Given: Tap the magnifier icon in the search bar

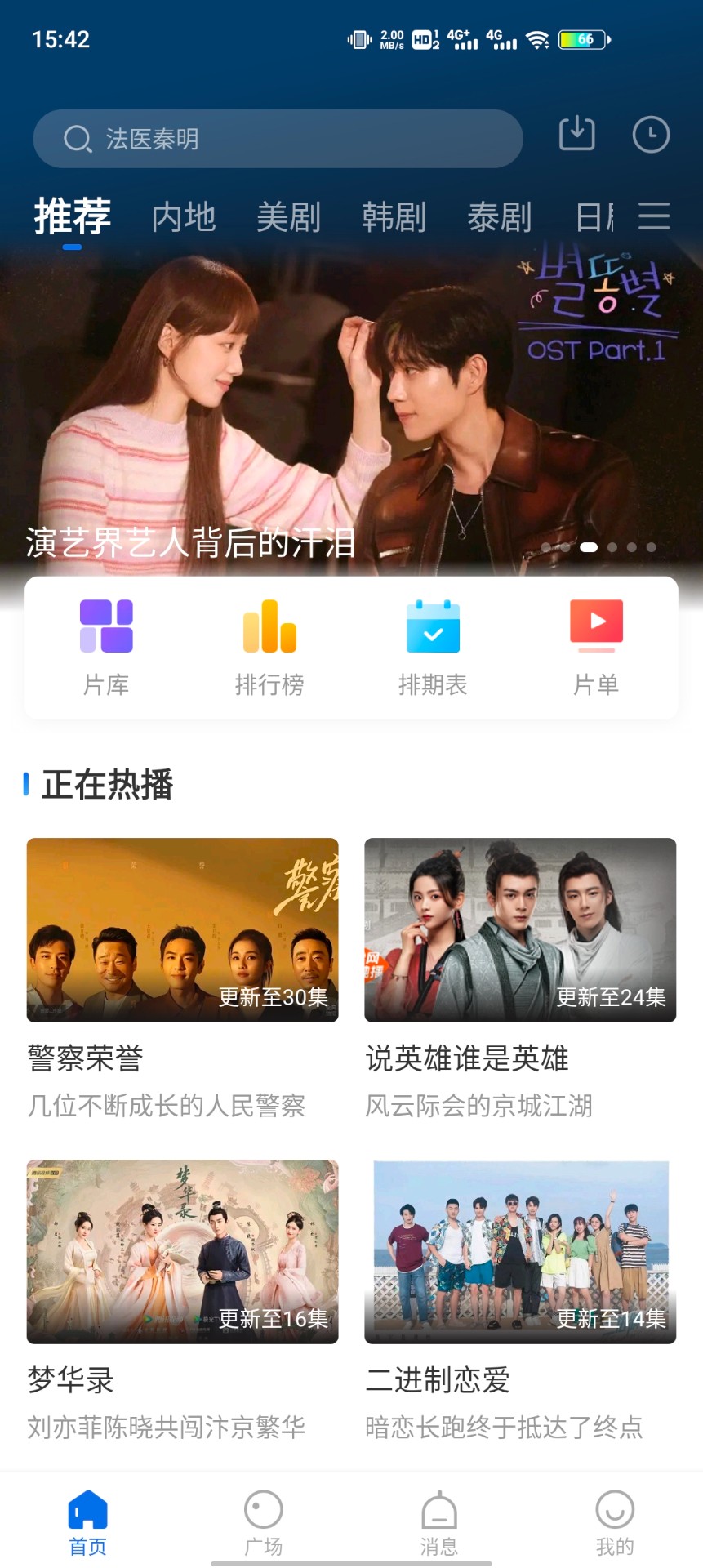Looking at the screenshot, I should click(78, 139).
